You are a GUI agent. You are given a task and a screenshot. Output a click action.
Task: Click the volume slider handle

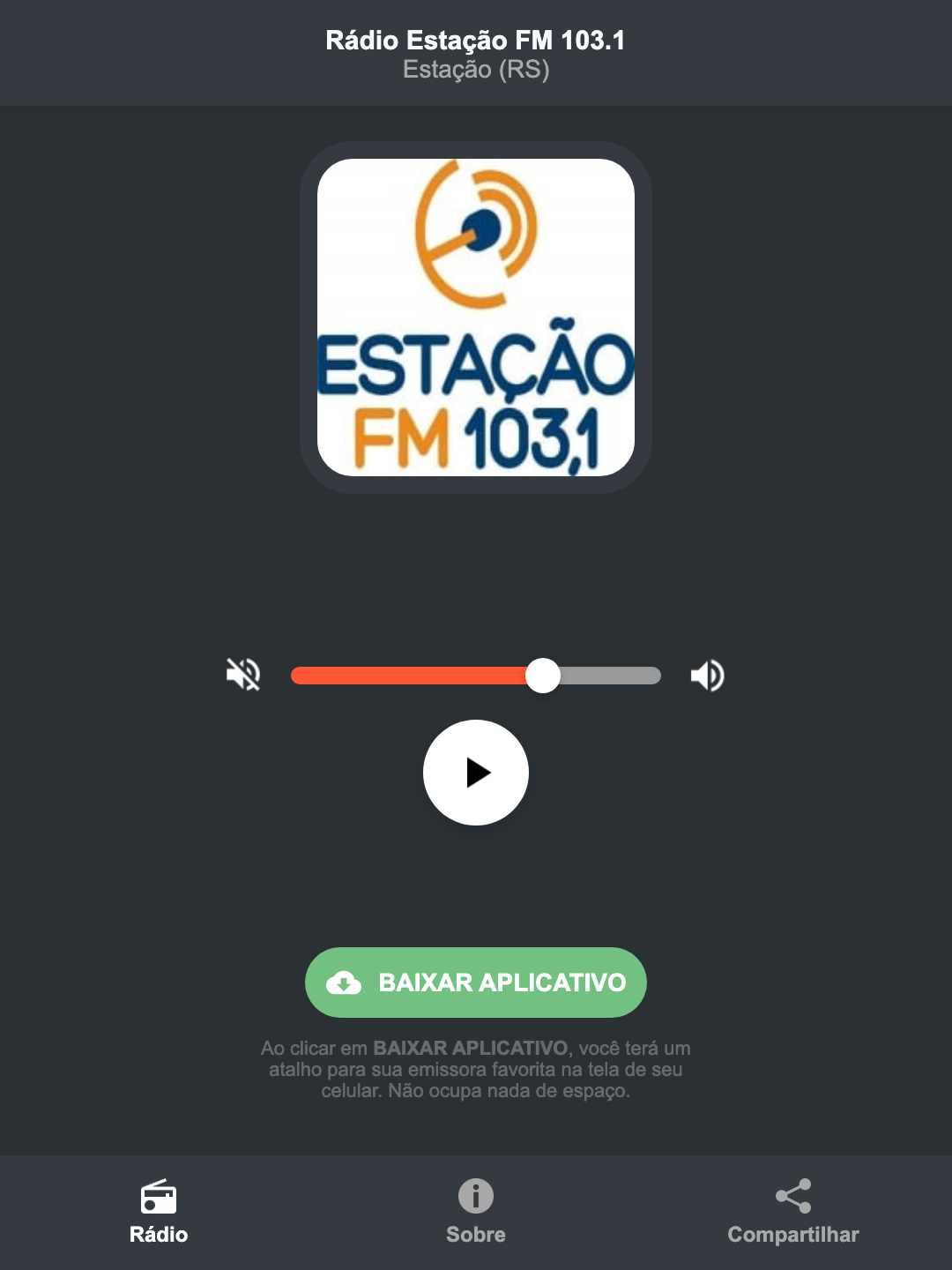[544, 675]
